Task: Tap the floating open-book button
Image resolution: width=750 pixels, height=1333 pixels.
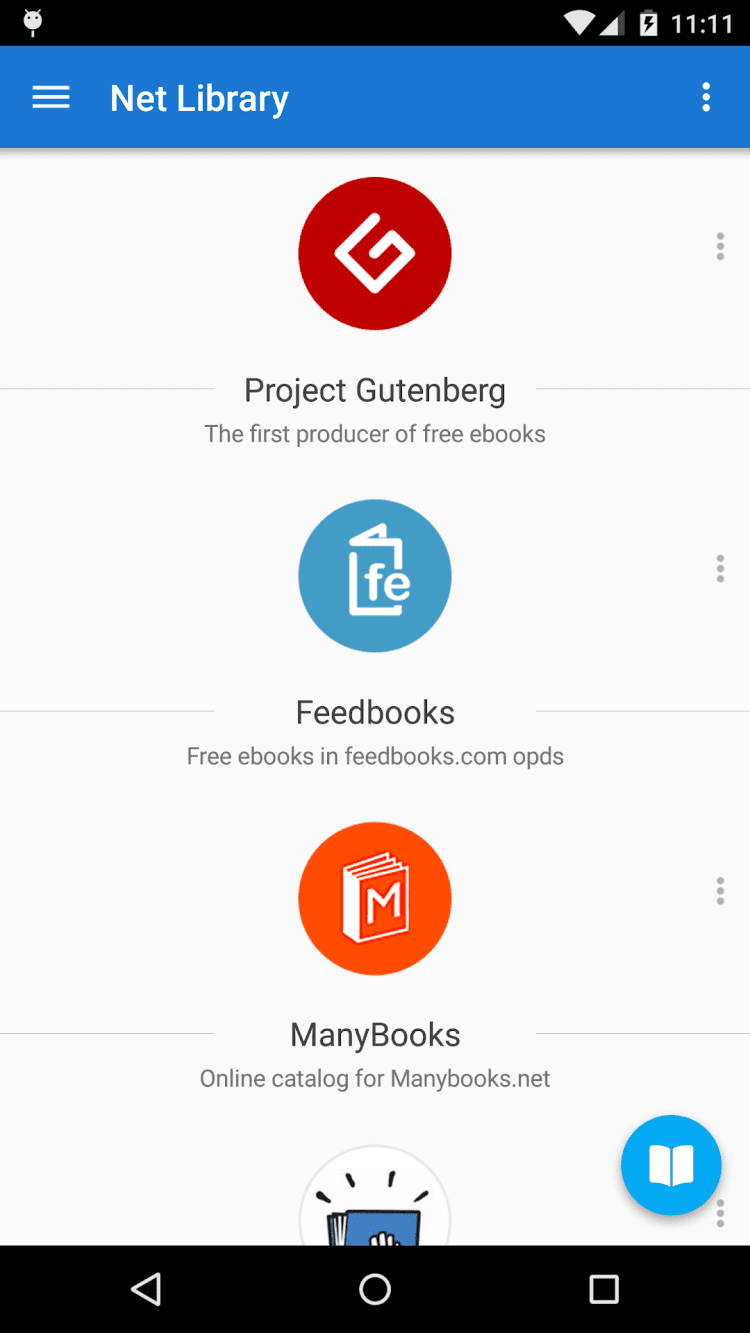Action: click(x=671, y=1165)
